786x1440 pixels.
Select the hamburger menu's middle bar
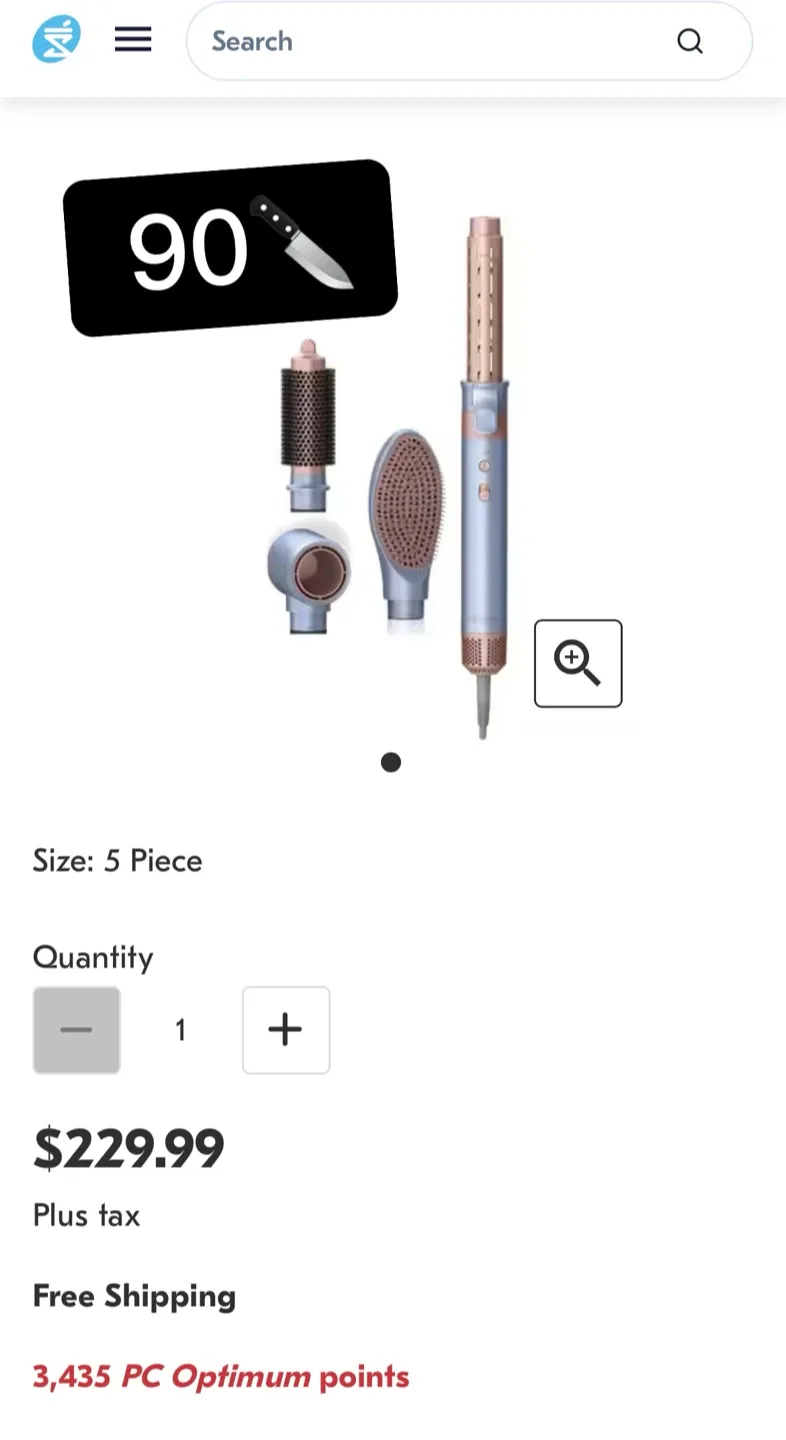pyautogui.click(x=132, y=40)
